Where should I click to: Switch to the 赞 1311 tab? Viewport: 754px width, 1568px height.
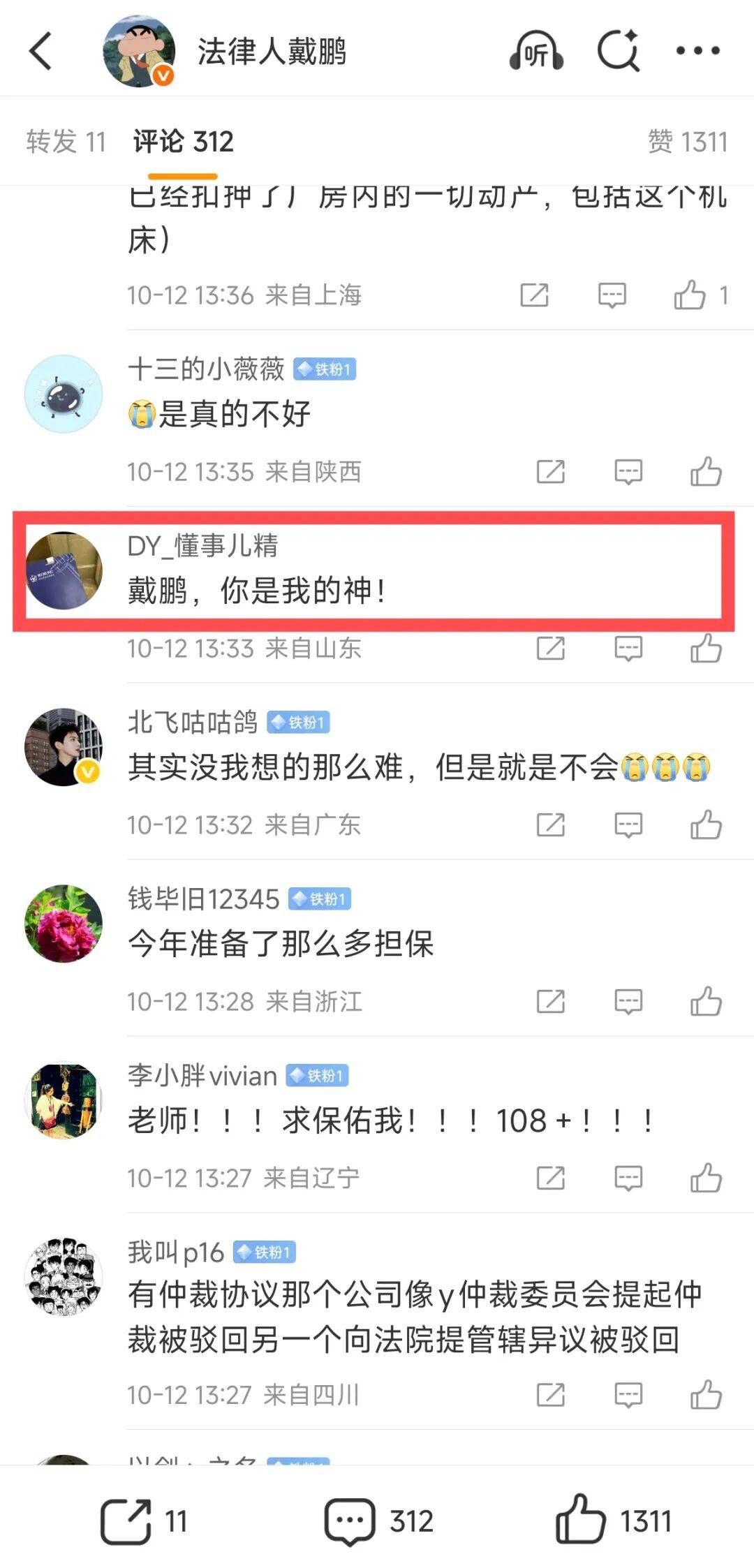687,142
